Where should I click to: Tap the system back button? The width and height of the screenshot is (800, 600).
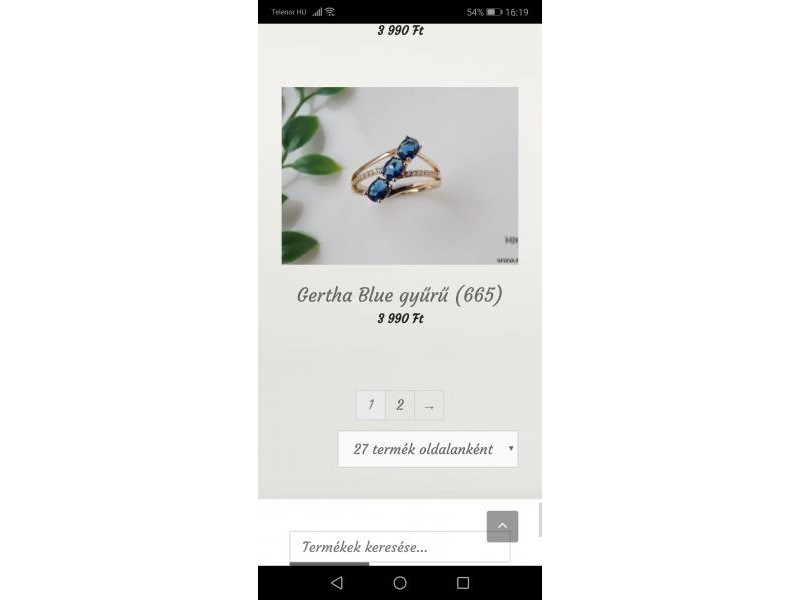pos(336,583)
